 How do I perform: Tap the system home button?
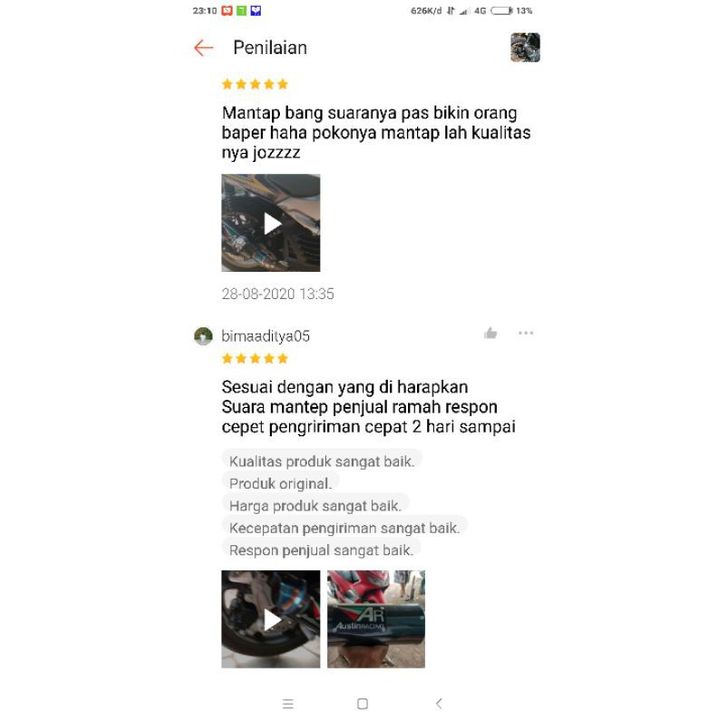pyautogui.click(x=362, y=704)
